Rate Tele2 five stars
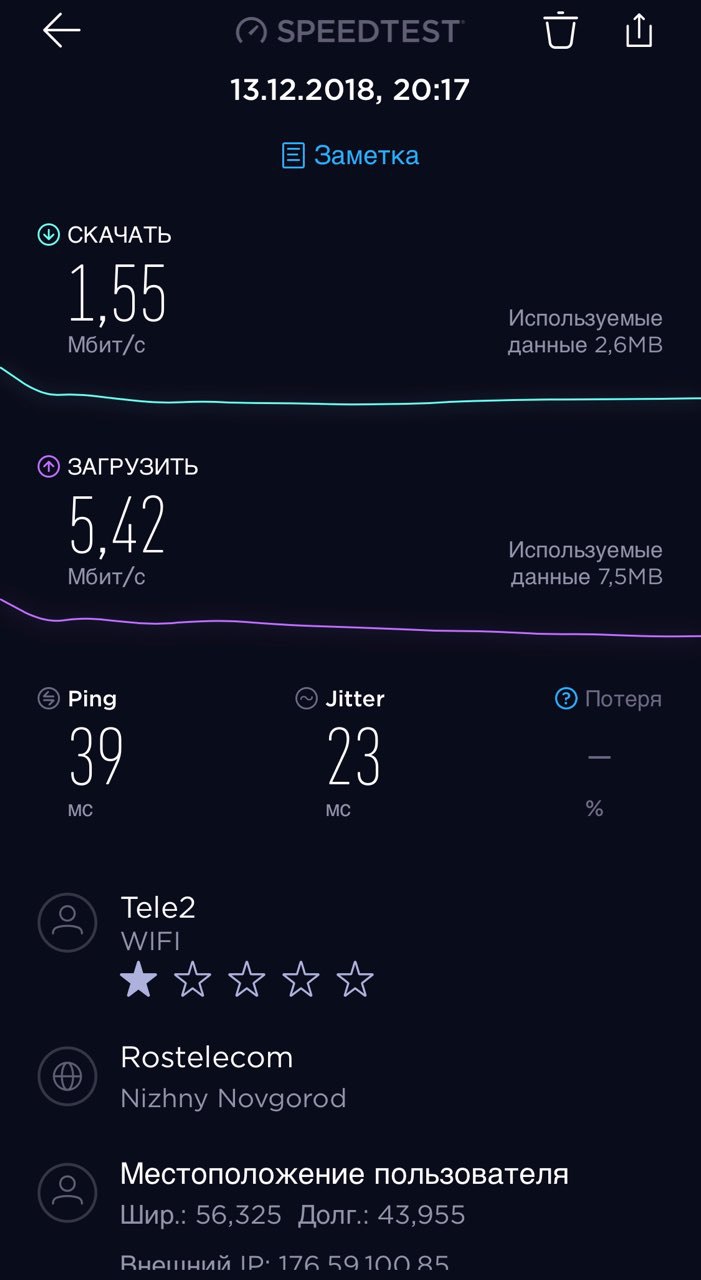This screenshot has height=1280, width=701. pyautogui.click(x=355, y=981)
